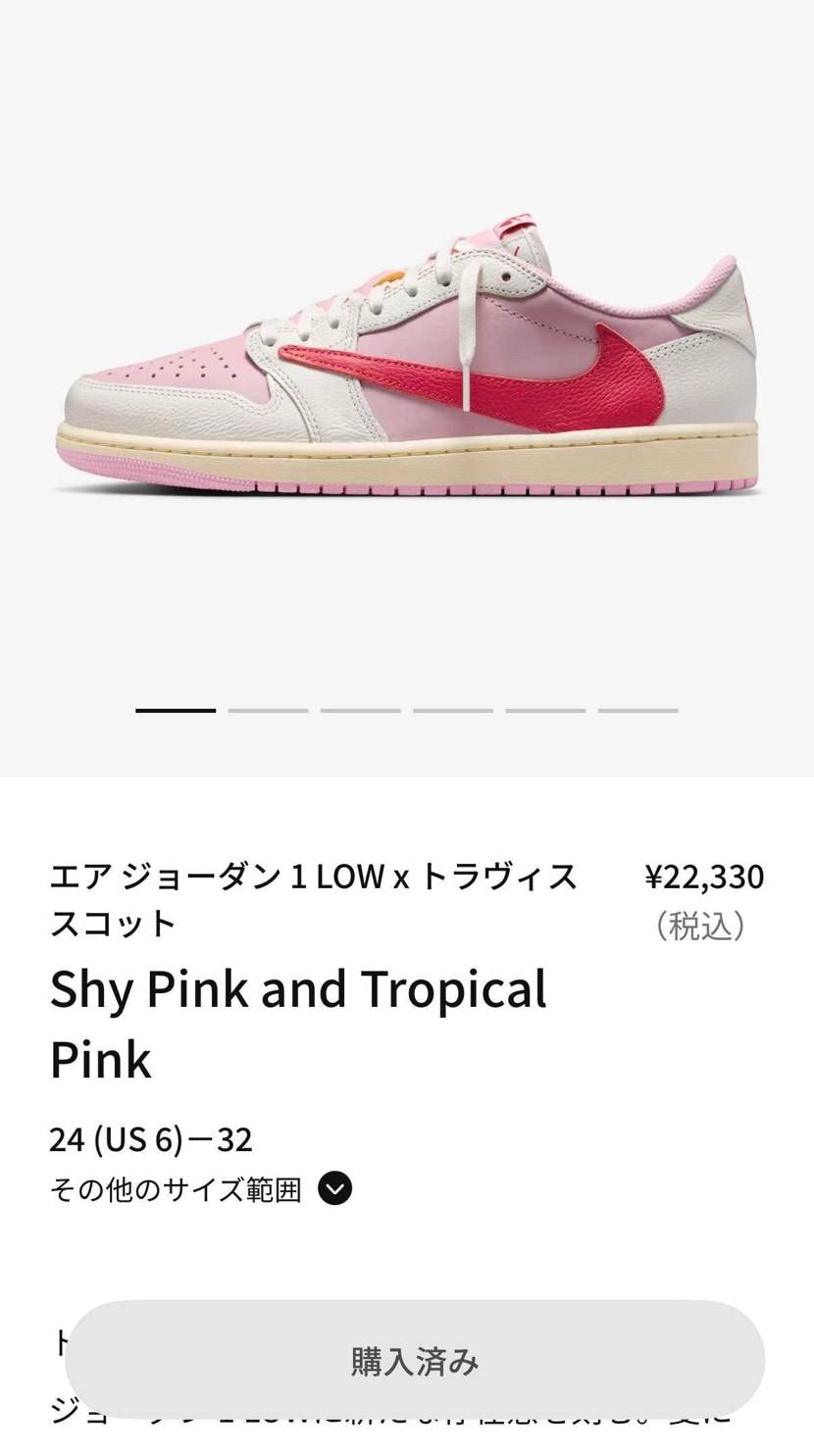Tap the 購入済み button

415,1360
